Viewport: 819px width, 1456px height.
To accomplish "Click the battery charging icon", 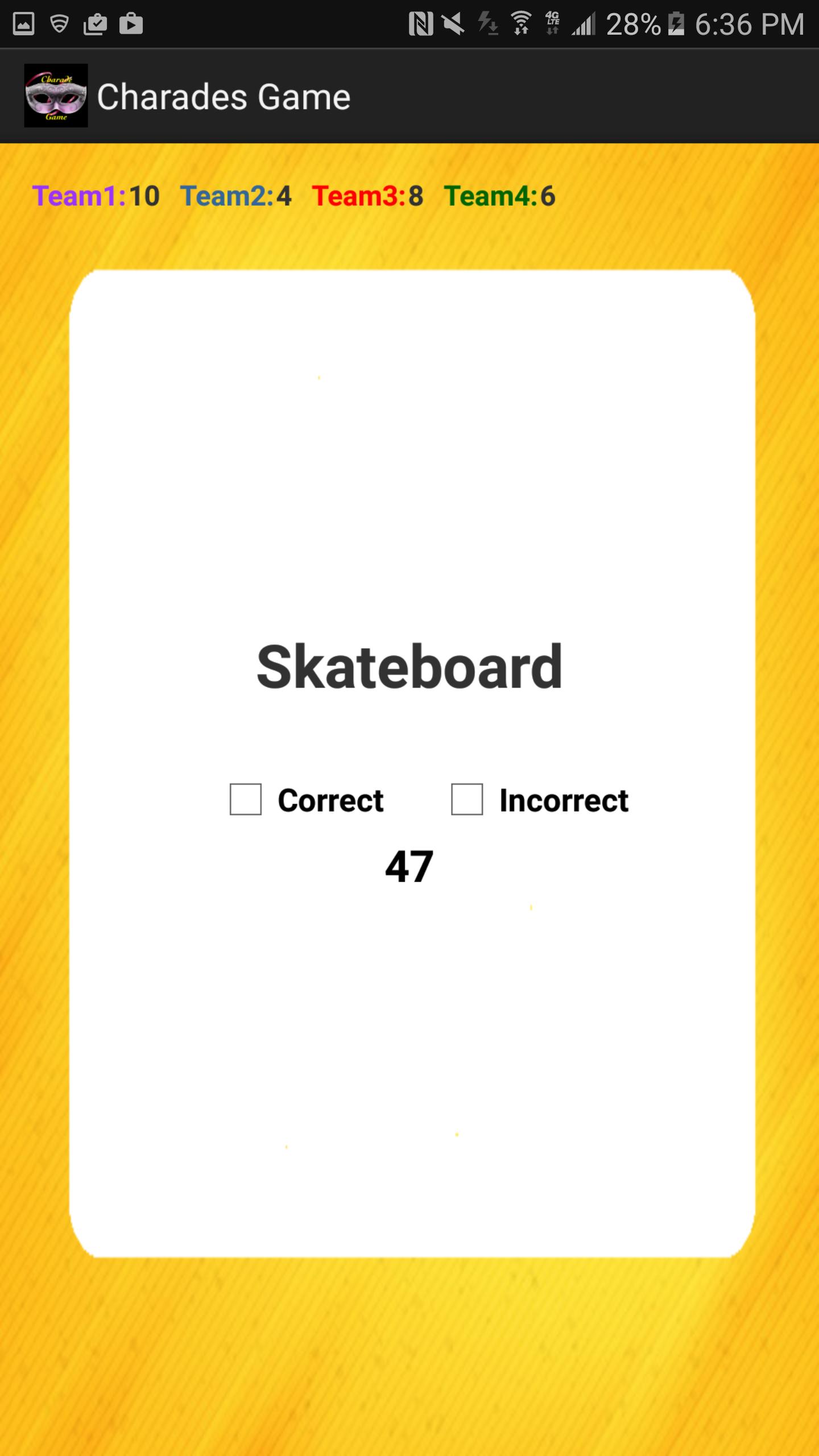I will [x=677, y=23].
